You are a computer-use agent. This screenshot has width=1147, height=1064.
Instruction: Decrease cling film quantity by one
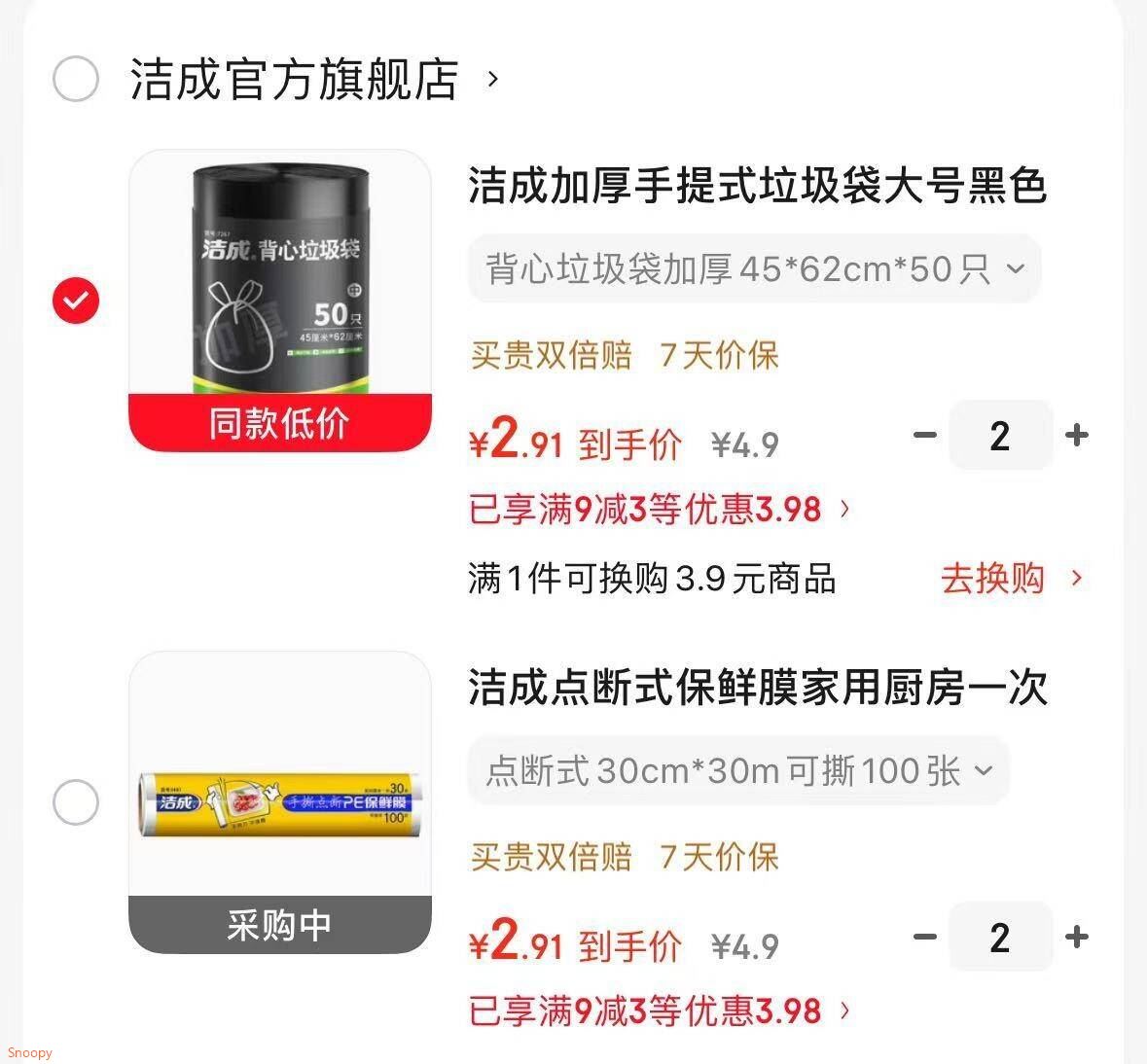pyautogui.click(x=925, y=937)
